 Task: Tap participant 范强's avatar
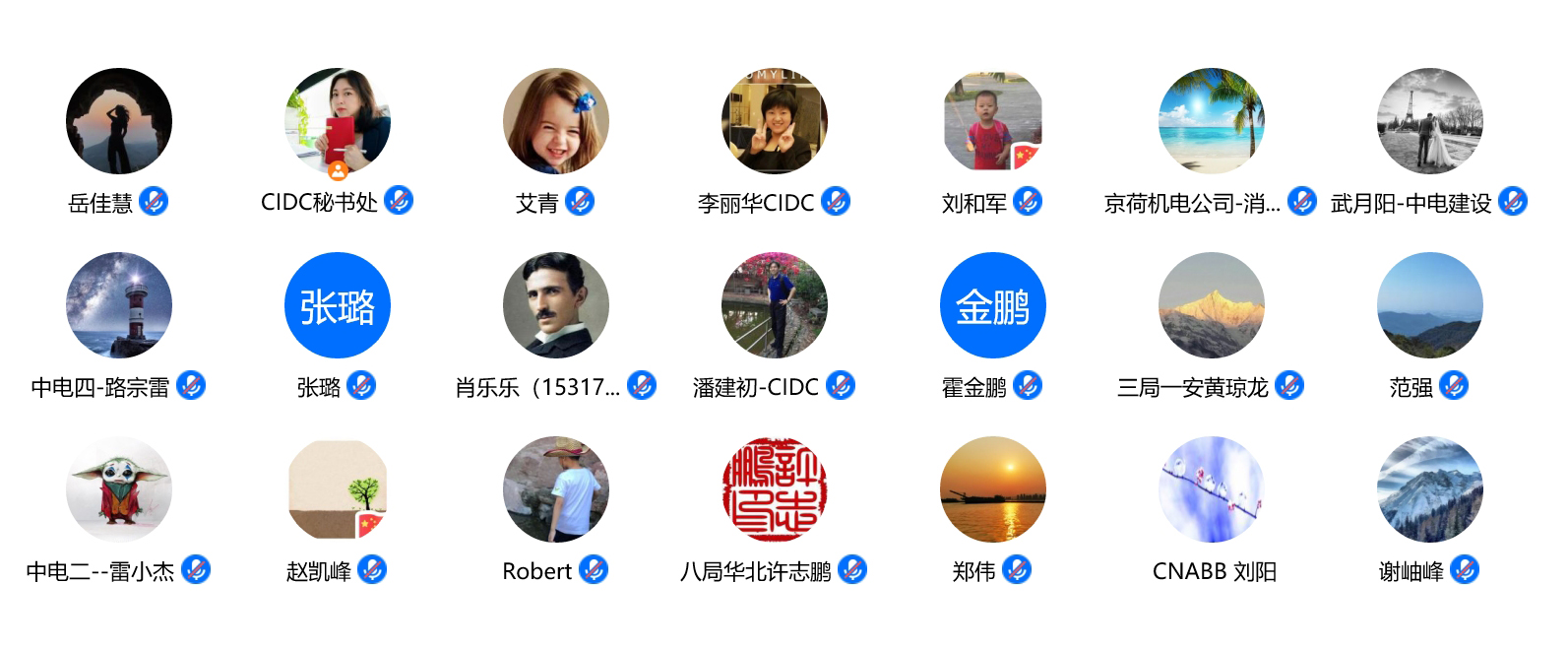(1429, 305)
